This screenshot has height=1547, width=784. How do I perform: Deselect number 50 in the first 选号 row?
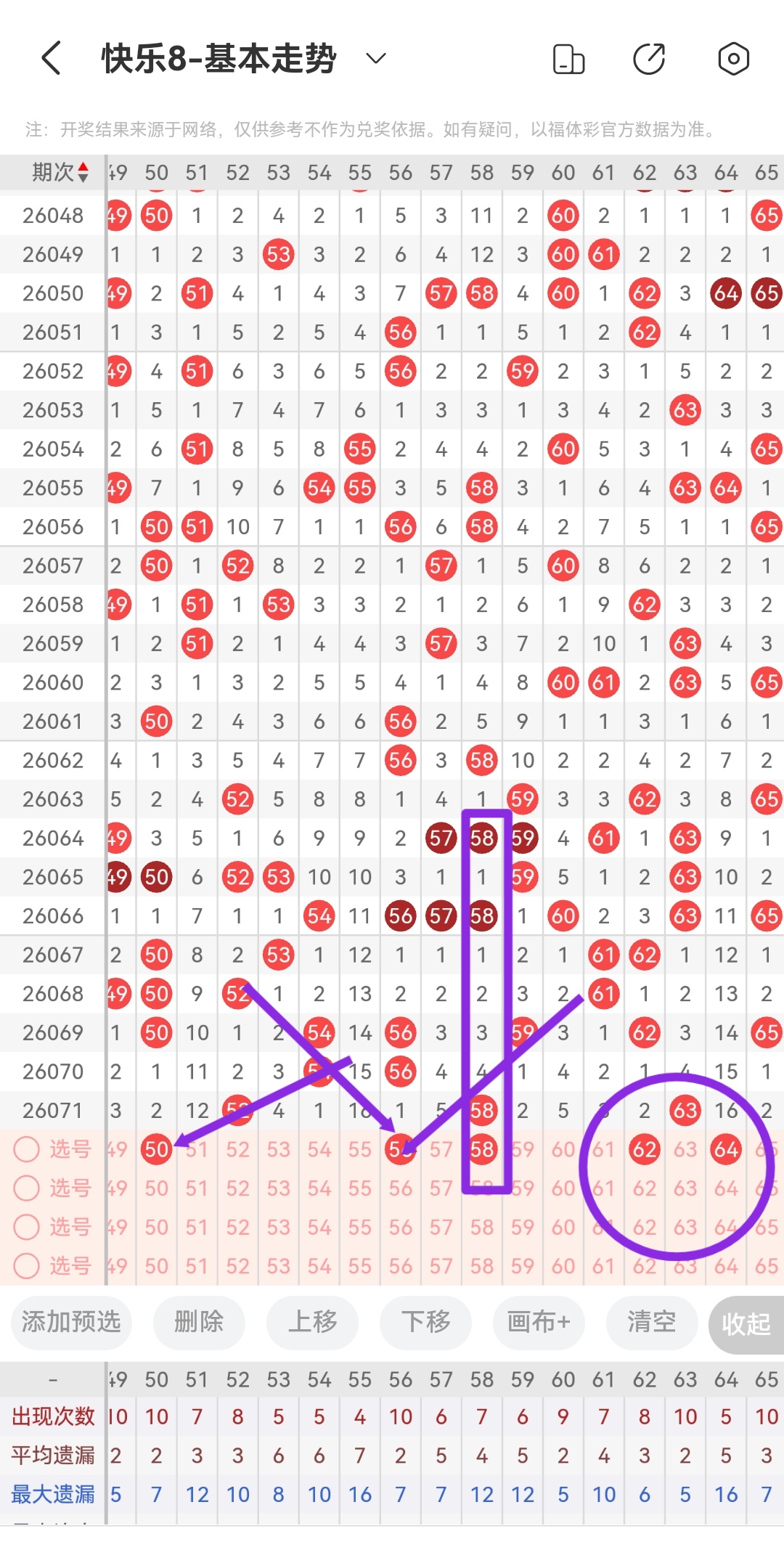point(157,1149)
